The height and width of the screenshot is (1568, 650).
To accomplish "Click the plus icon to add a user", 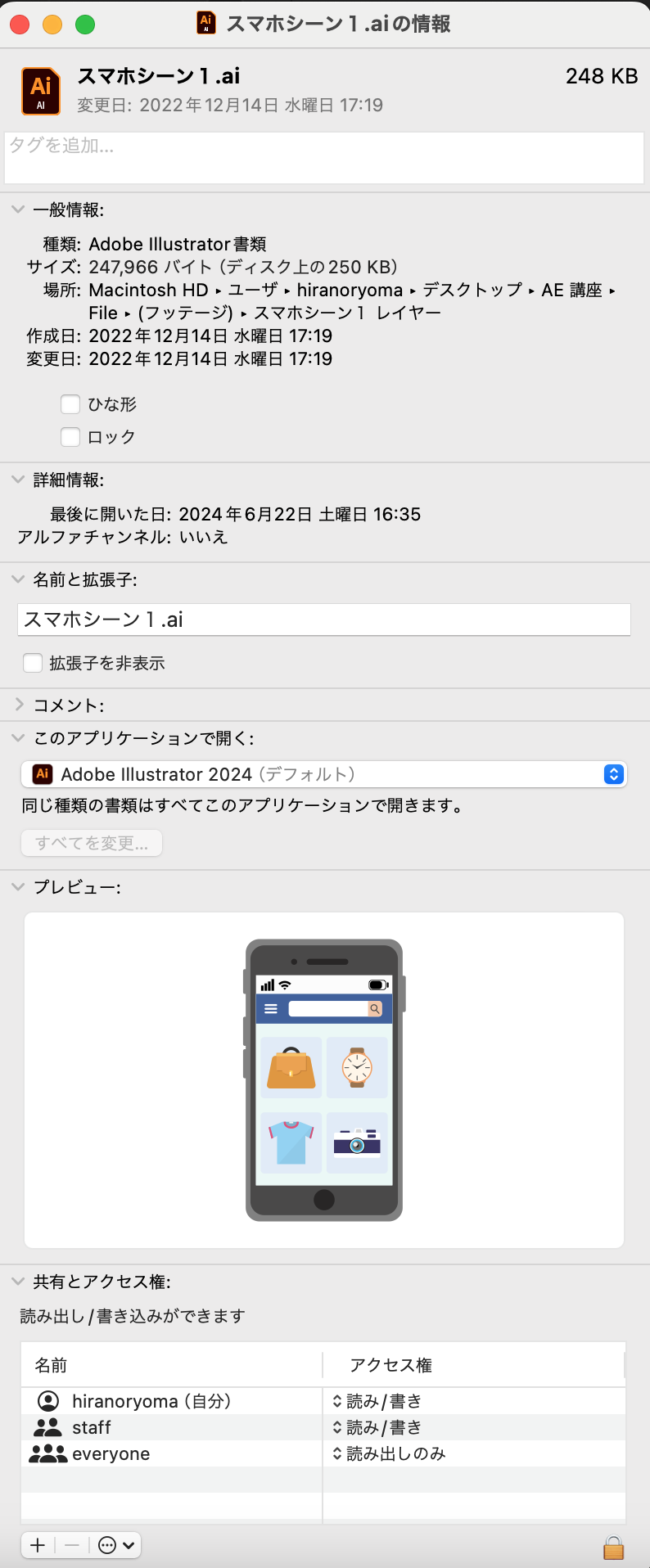I will 37,1544.
